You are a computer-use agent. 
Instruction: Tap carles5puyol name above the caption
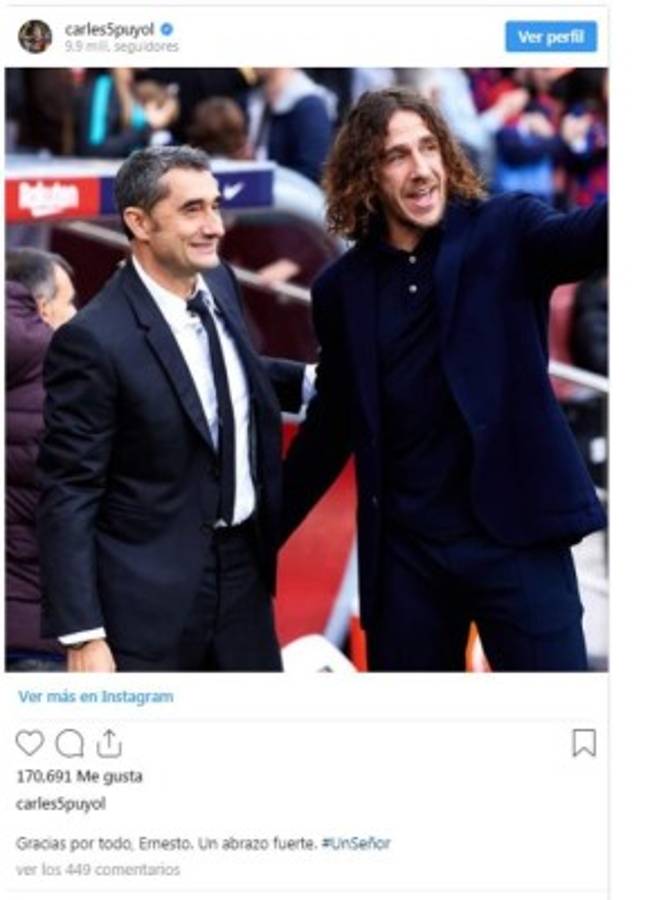point(61,803)
